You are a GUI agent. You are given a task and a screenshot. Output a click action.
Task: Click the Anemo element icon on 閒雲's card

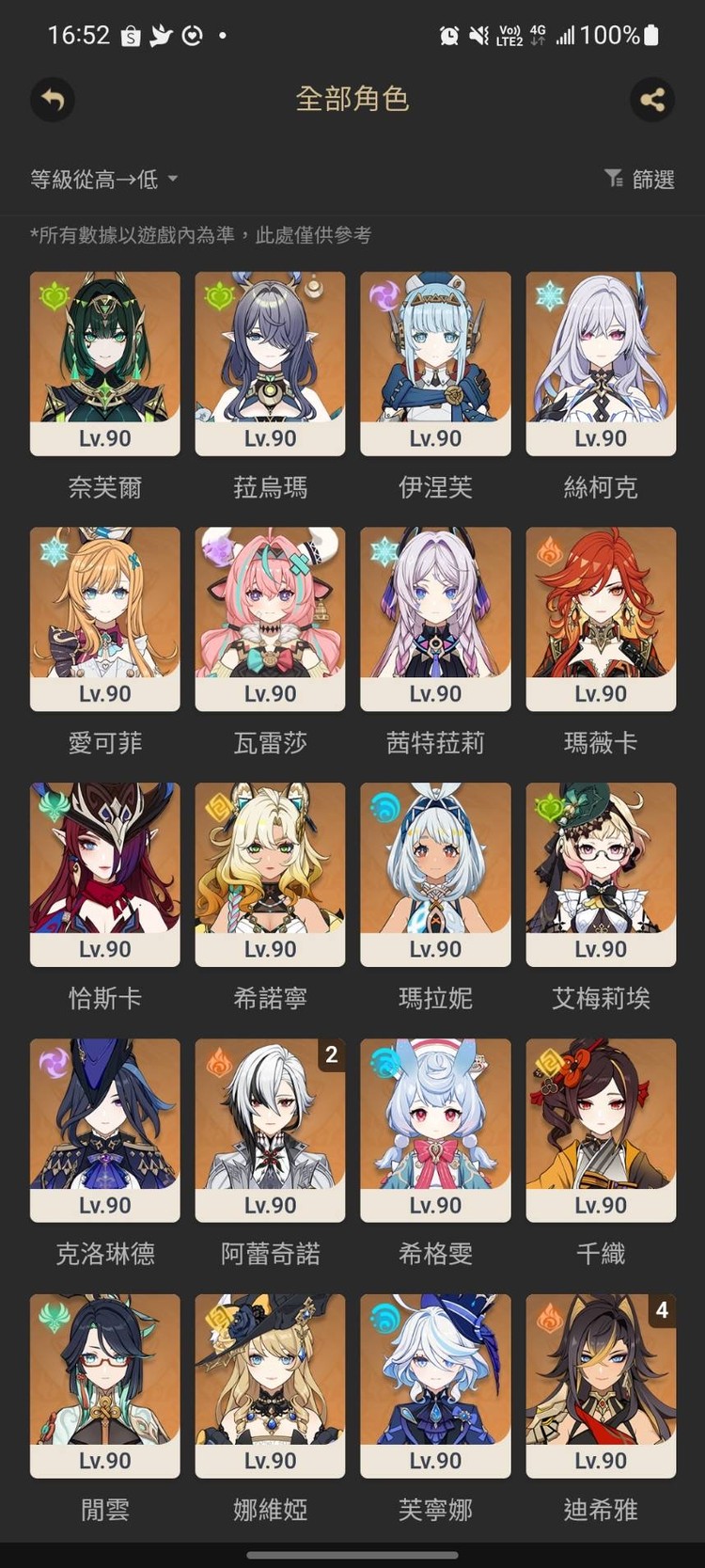54,1317
